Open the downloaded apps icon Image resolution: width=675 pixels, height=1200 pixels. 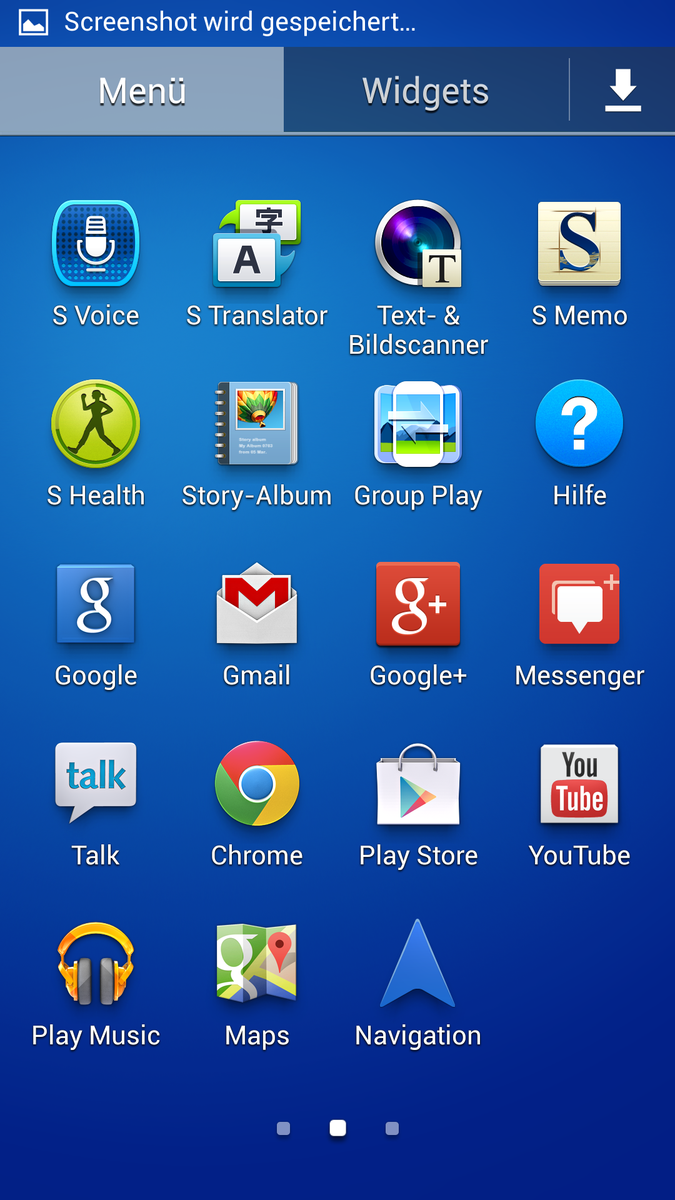coord(622,91)
